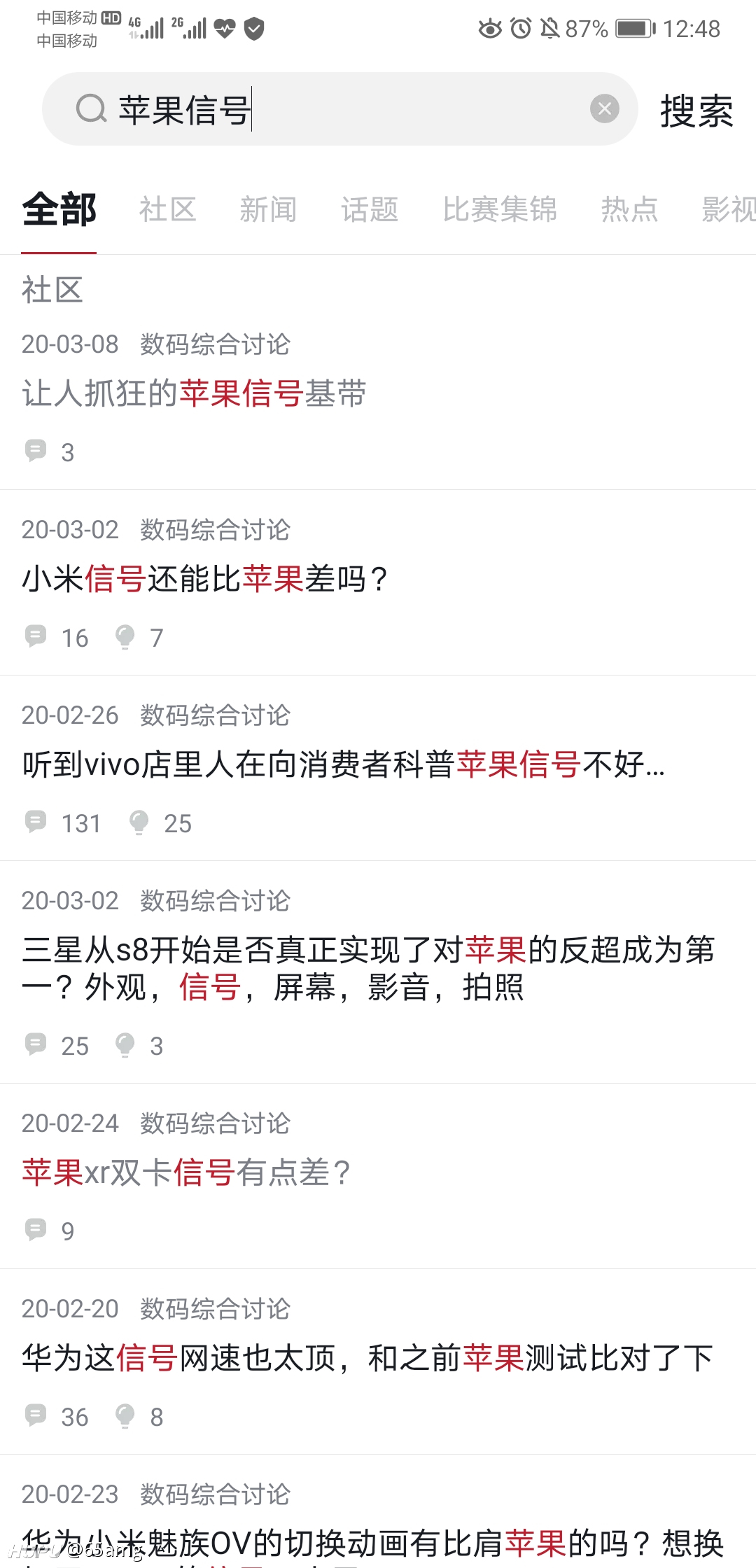Open the 比赛集锦 tab
Screen dimensions: 756x1568
click(500, 210)
